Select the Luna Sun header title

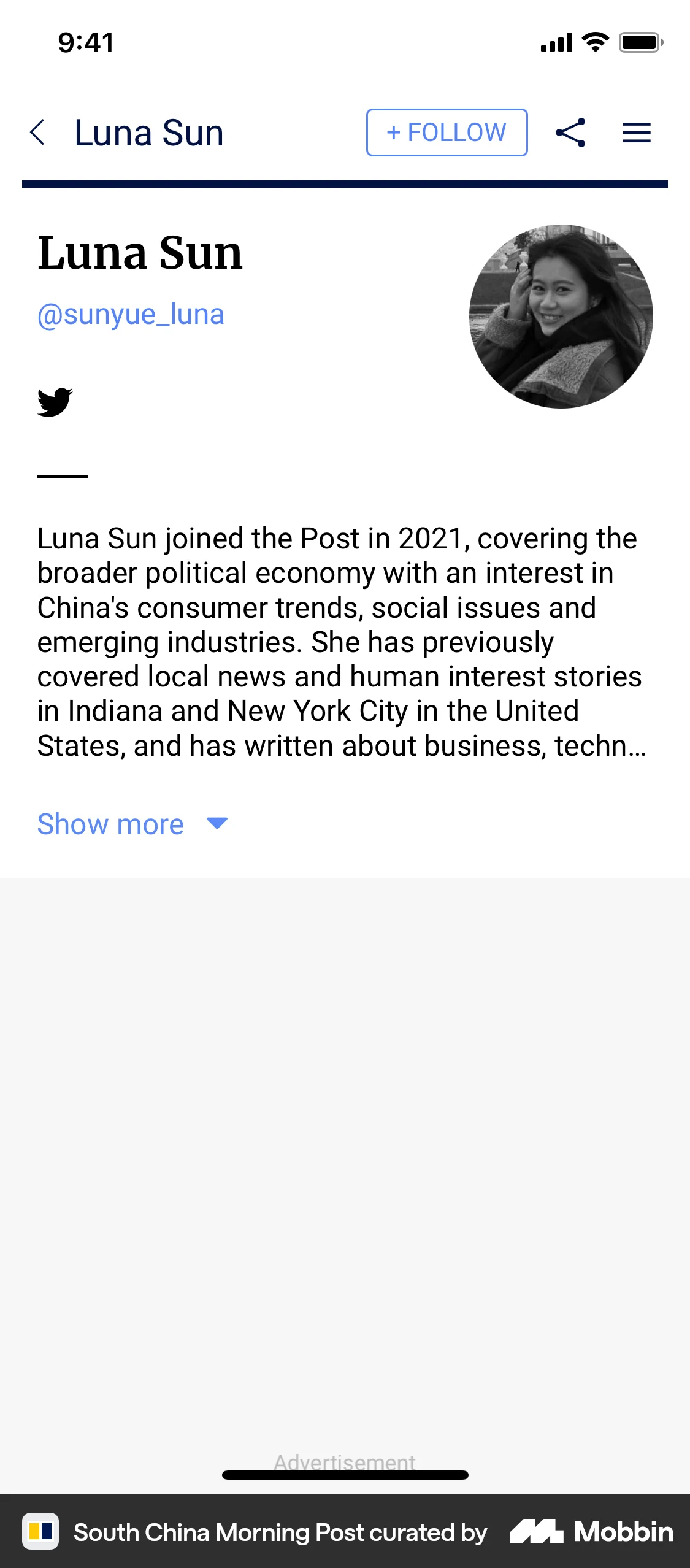pos(149,132)
